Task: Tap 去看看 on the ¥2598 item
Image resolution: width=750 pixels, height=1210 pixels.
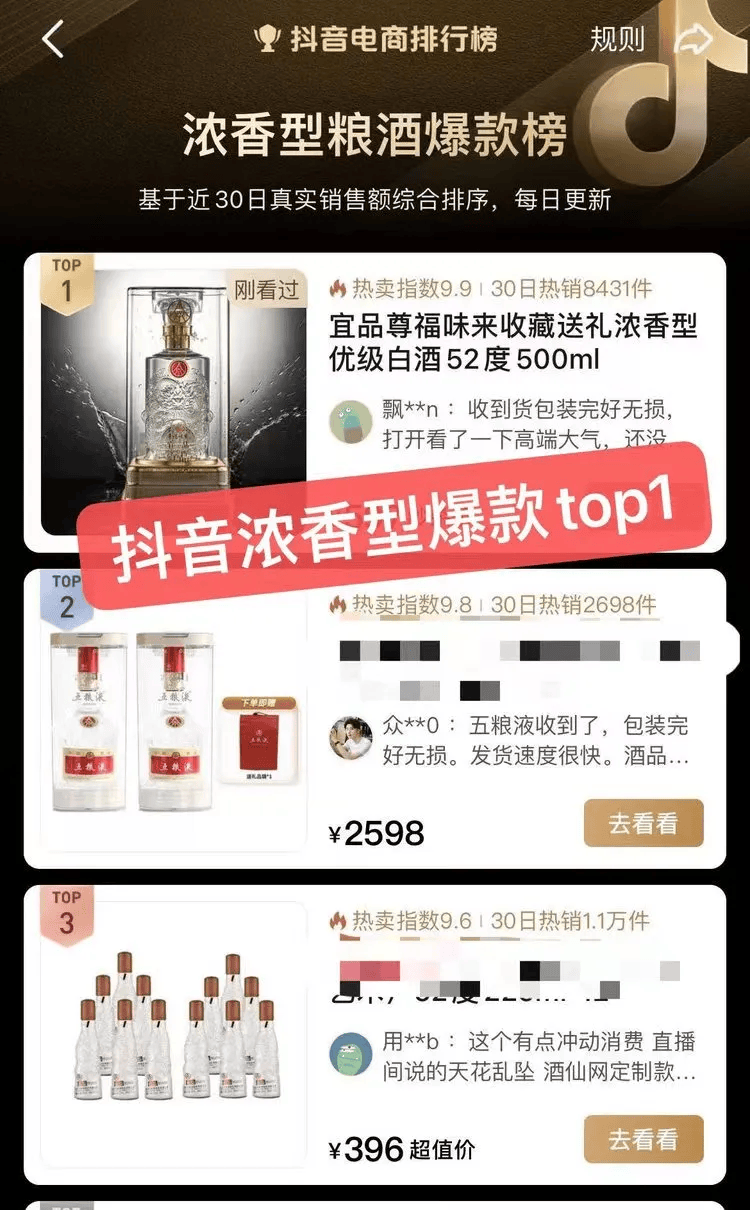Action: coord(643,823)
